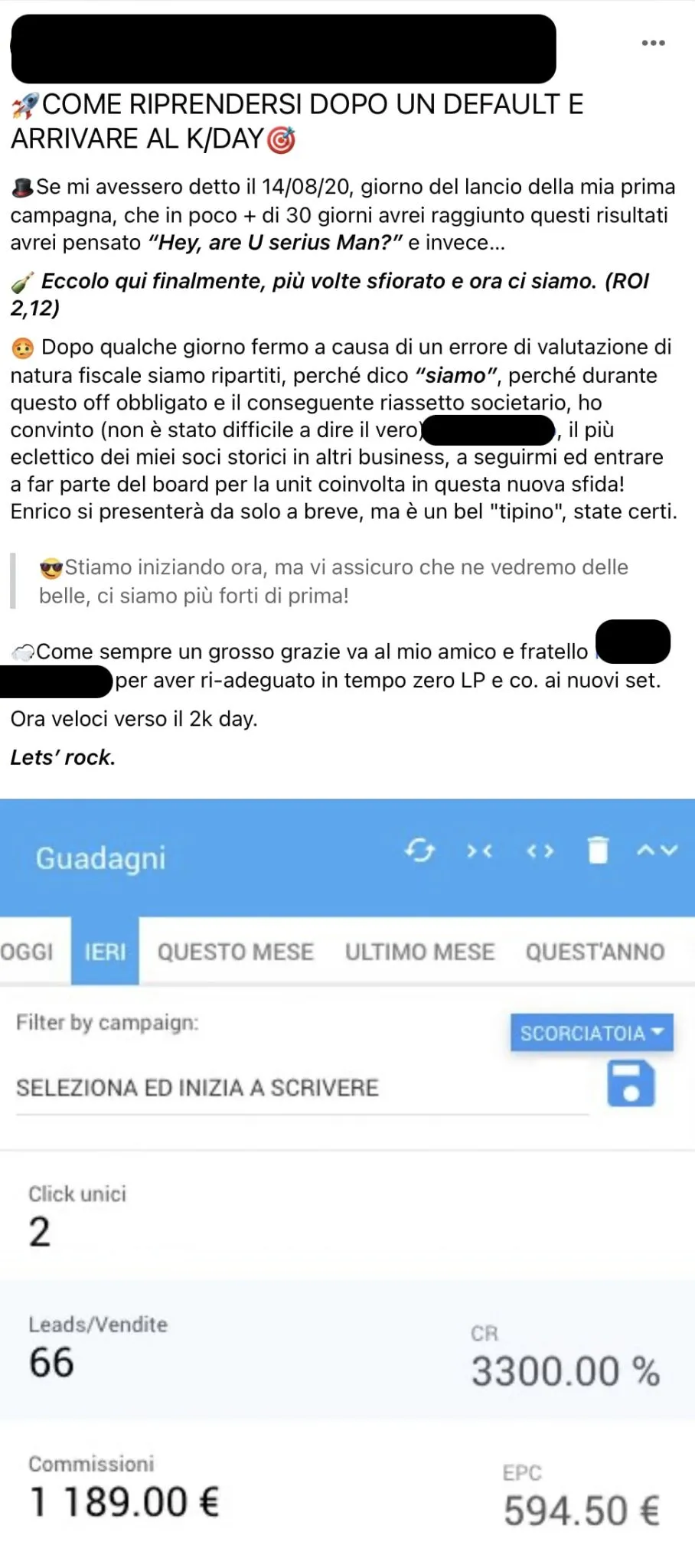The image size is (695, 1568).
Task: Open the attached Guadagni earnings screenshot
Action: [x=347, y=1183]
